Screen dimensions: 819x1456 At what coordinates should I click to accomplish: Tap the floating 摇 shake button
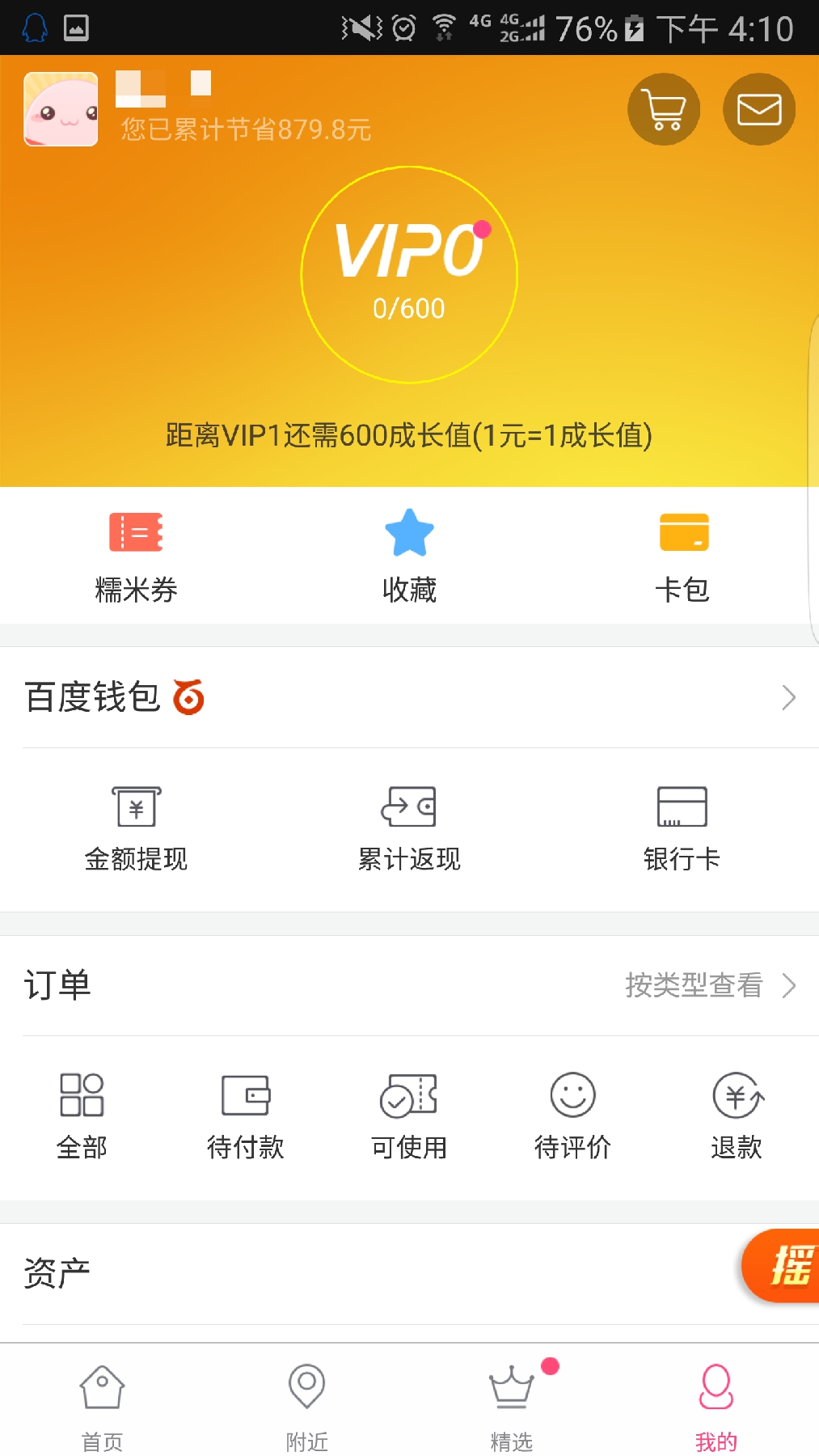pyautogui.click(x=784, y=1265)
